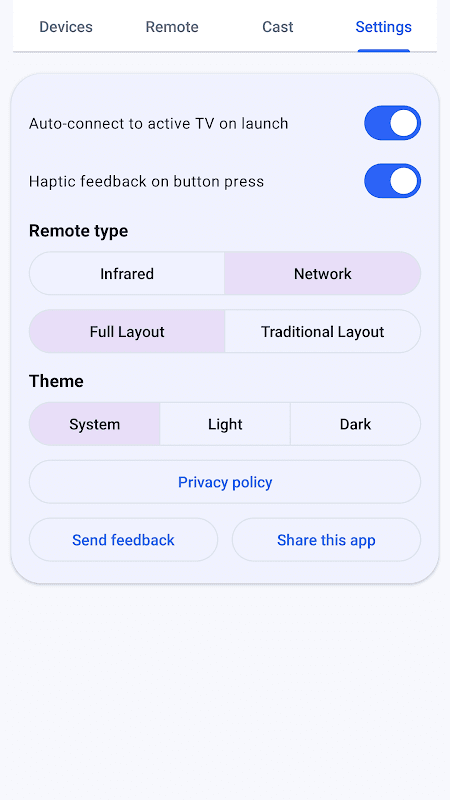
Task: Switch to Traditional Layout
Action: pyautogui.click(x=322, y=332)
